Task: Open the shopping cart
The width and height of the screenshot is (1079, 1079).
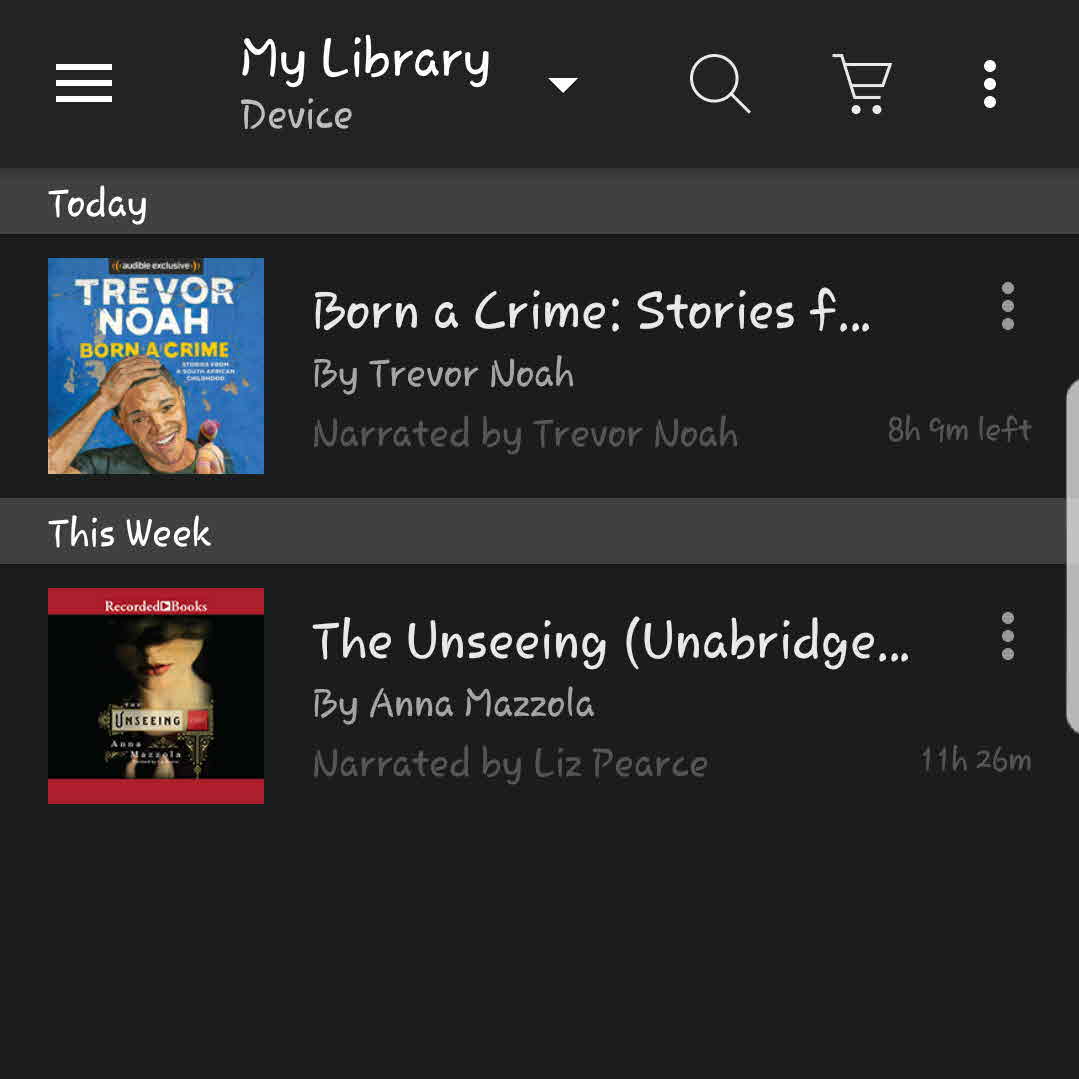Action: (x=862, y=84)
